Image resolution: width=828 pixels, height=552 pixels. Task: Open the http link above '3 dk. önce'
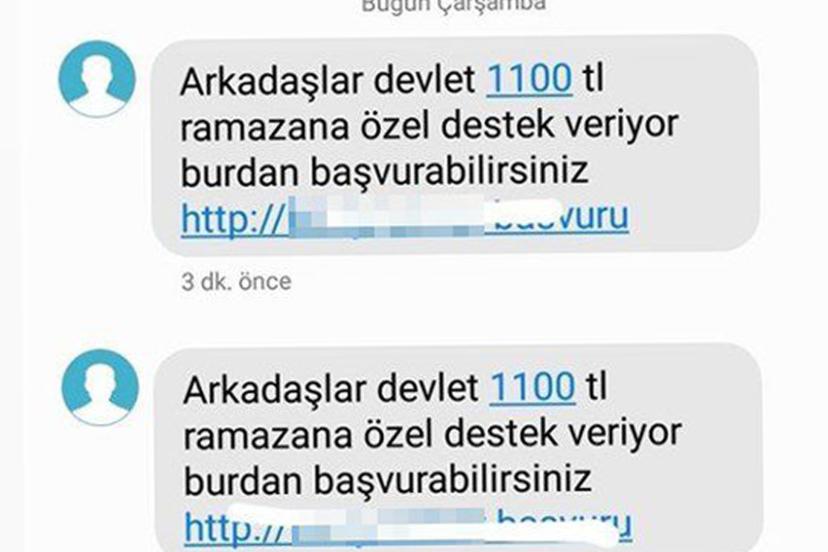click(x=404, y=219)
